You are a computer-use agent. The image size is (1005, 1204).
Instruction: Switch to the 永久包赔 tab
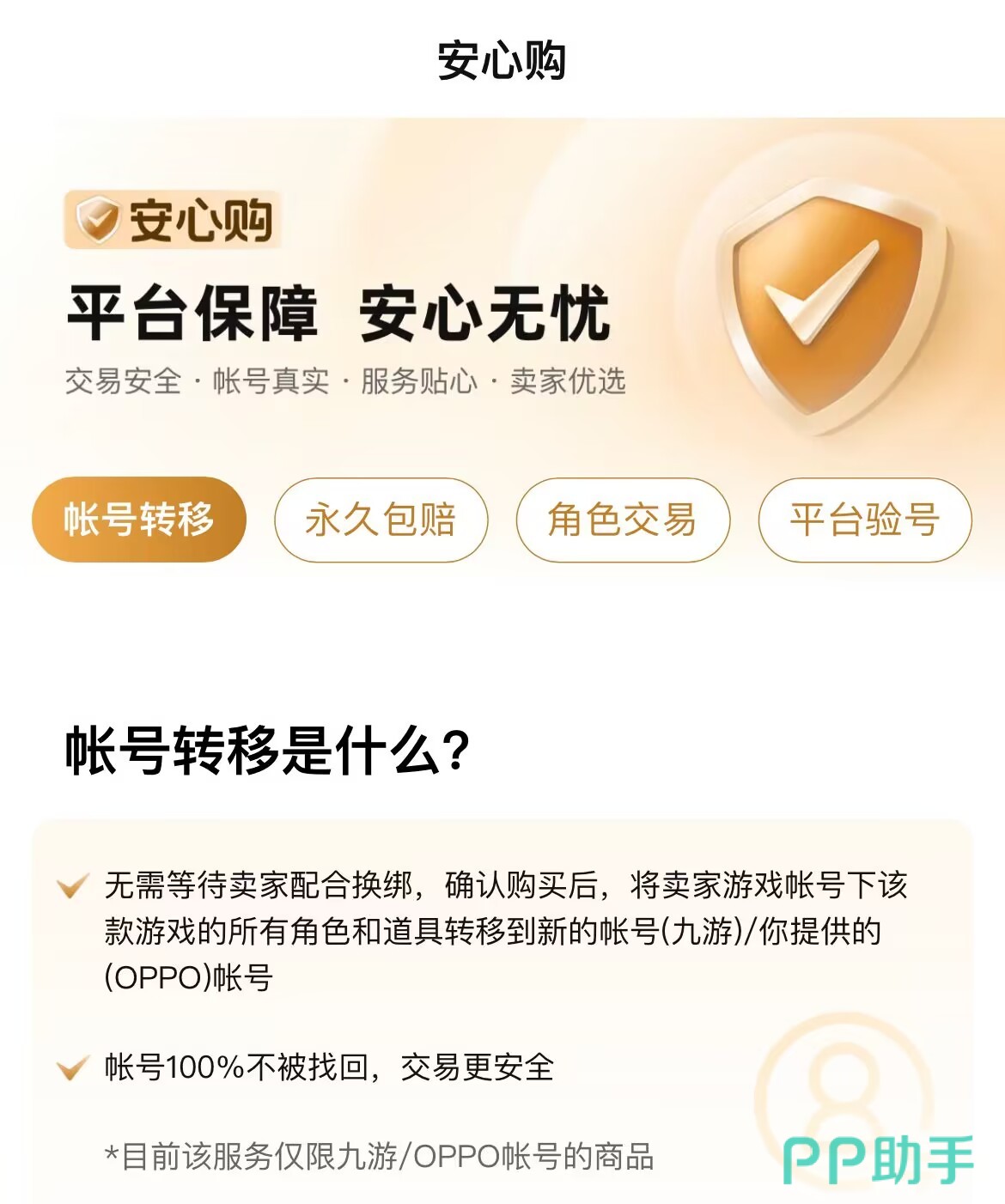(x=381, y=520)
